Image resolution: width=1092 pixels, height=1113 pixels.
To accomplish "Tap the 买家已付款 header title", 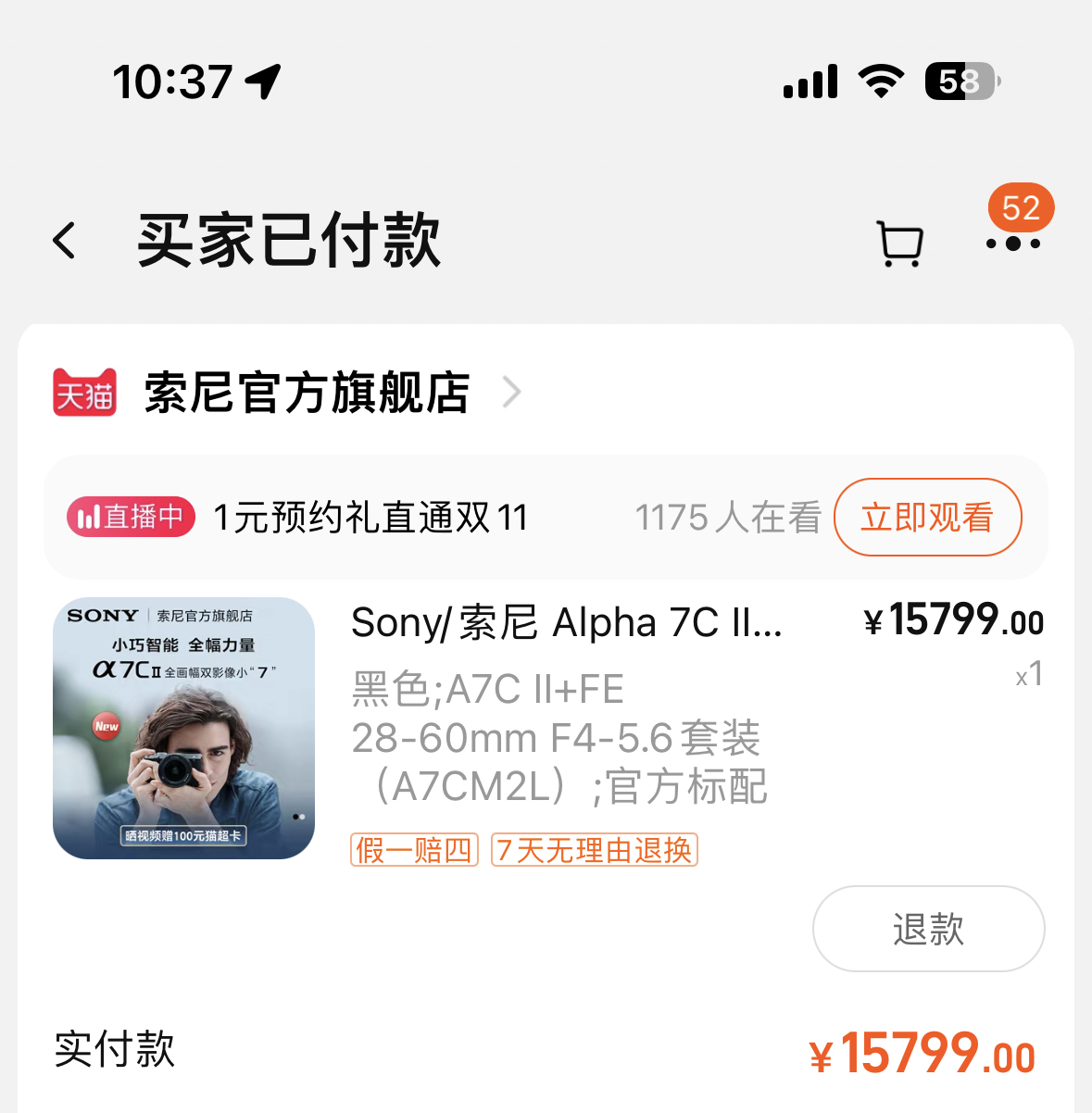I will (288, 239).
